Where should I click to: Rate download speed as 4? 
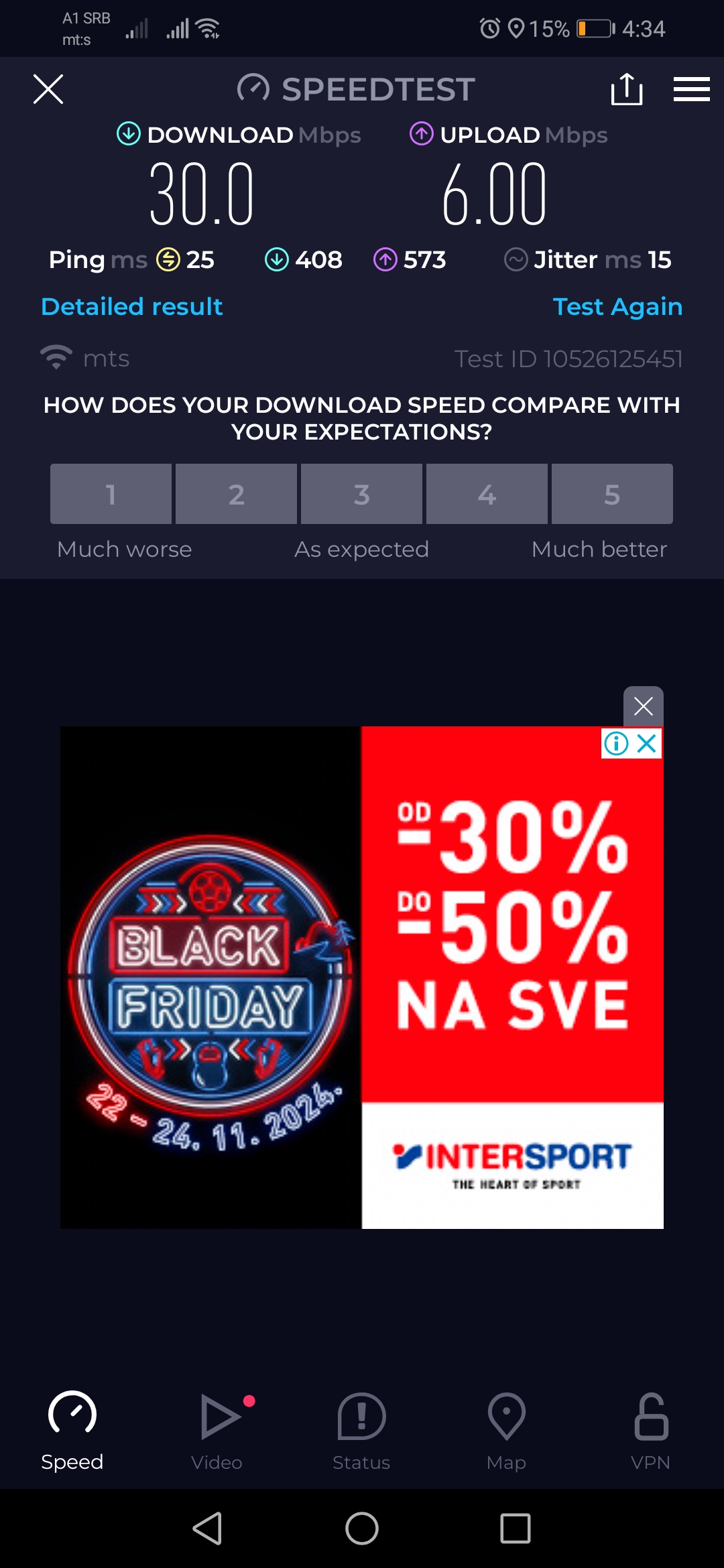click(x=487, y=494)
